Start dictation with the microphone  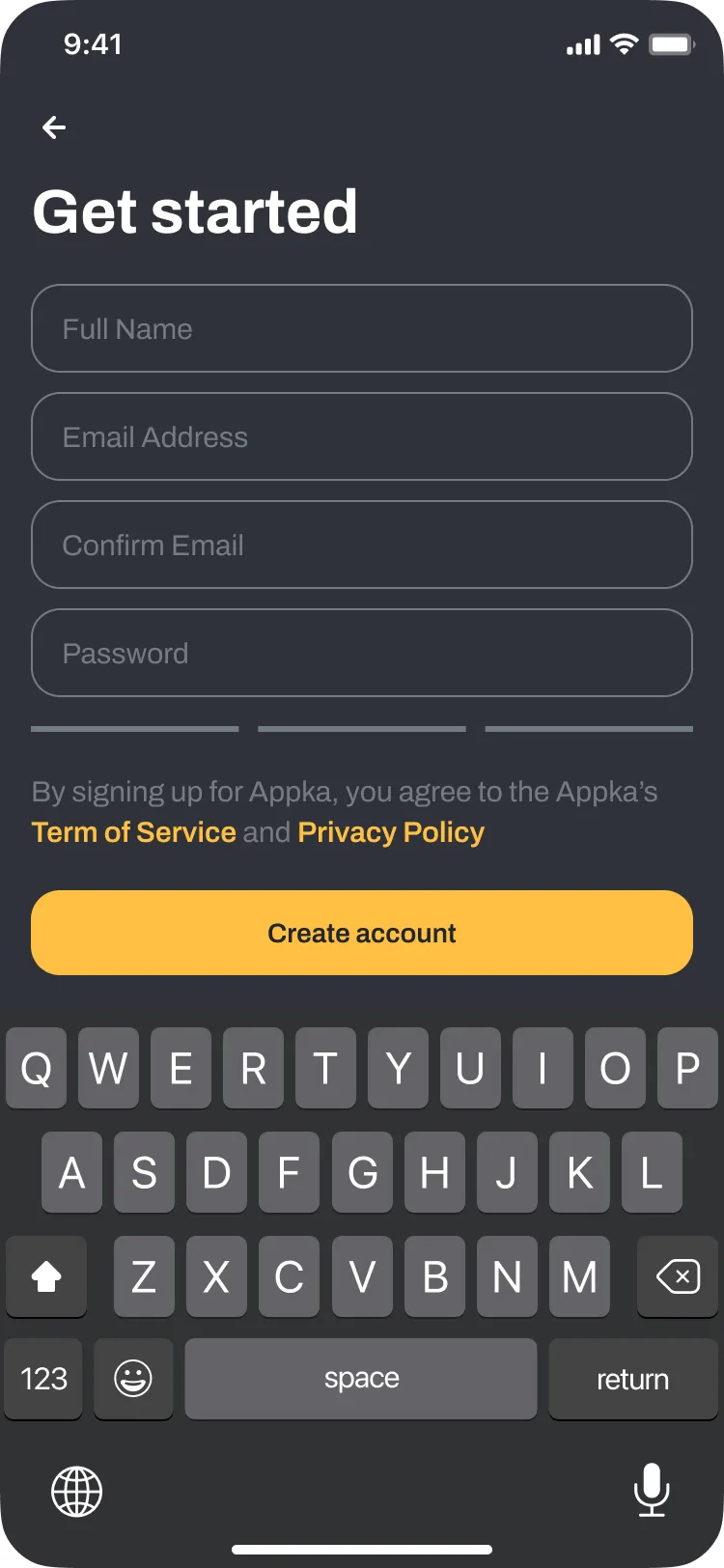pos(652,1489)
